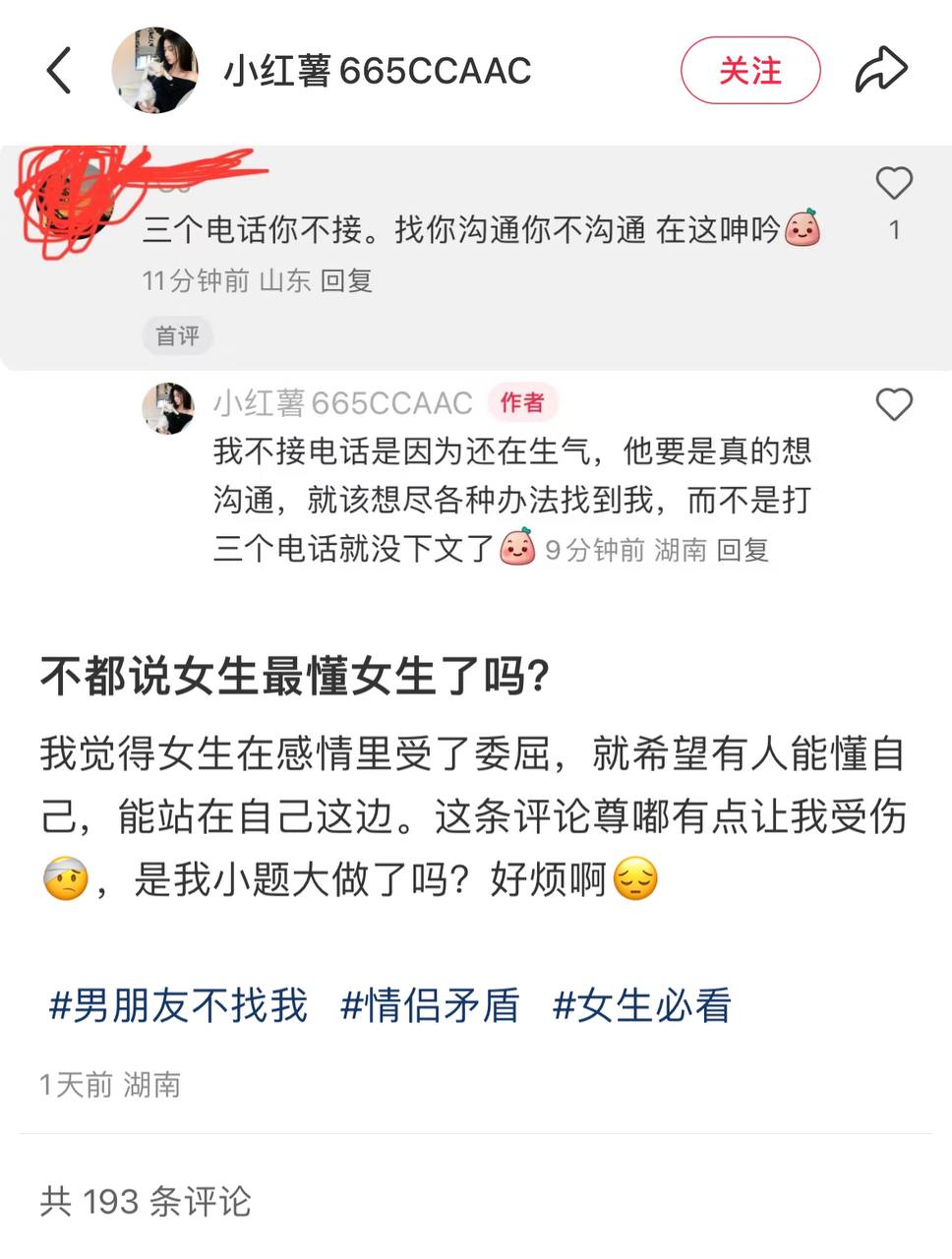The image size is (952, 1259).
Task: Open the 小红薯 665CCAAC profile avatar
Action: [x=155, y=70]
